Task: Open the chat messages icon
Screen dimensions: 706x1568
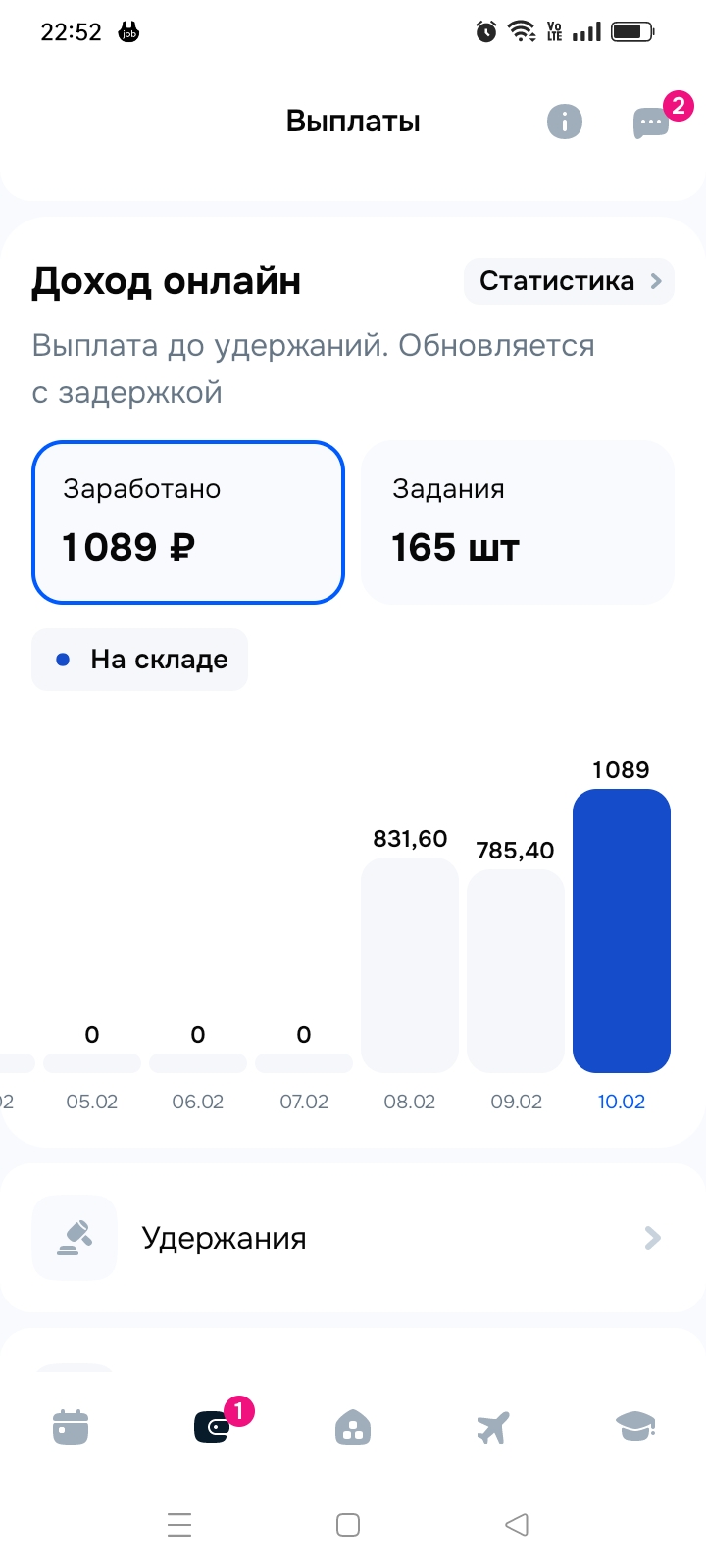Action: [x=651, y=122]
